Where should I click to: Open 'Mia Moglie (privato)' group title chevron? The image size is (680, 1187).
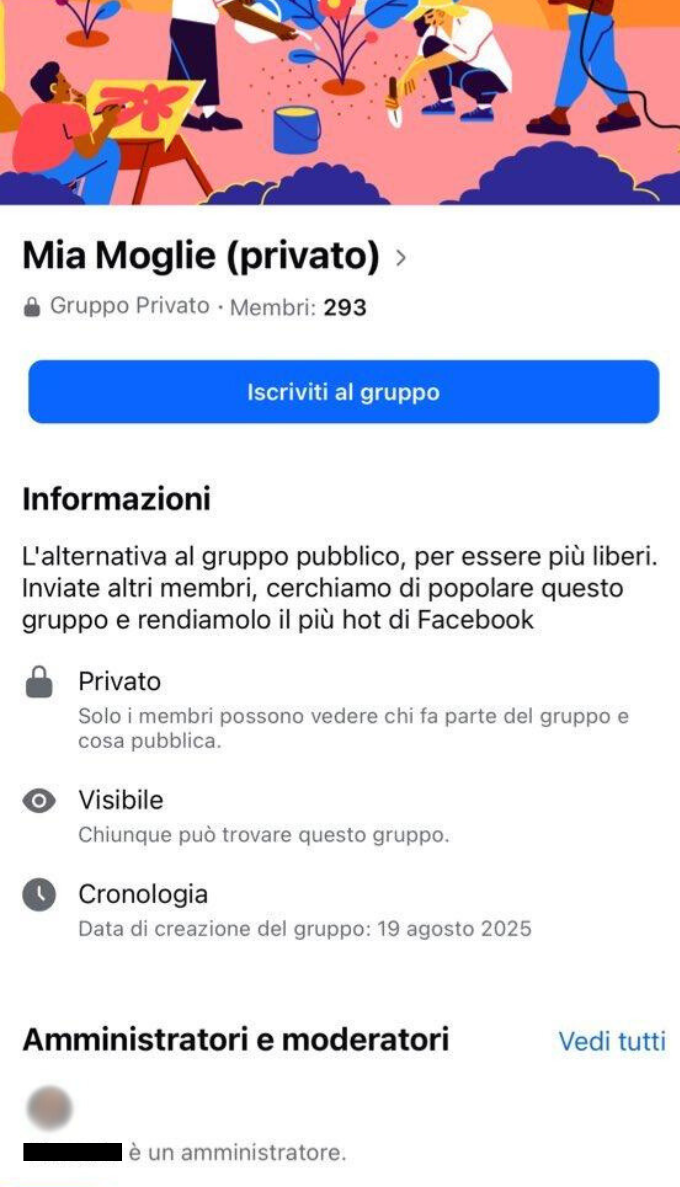tap(401, 258)
